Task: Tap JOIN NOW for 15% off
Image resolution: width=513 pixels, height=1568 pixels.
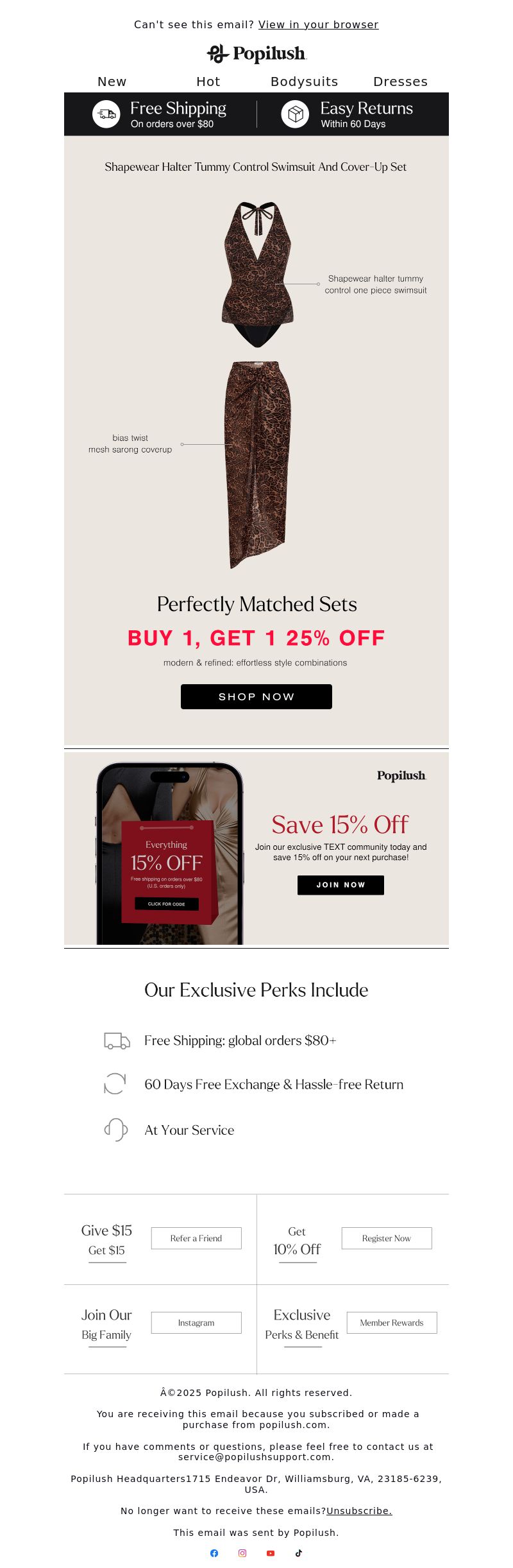Action: click(x=341, y=884)
